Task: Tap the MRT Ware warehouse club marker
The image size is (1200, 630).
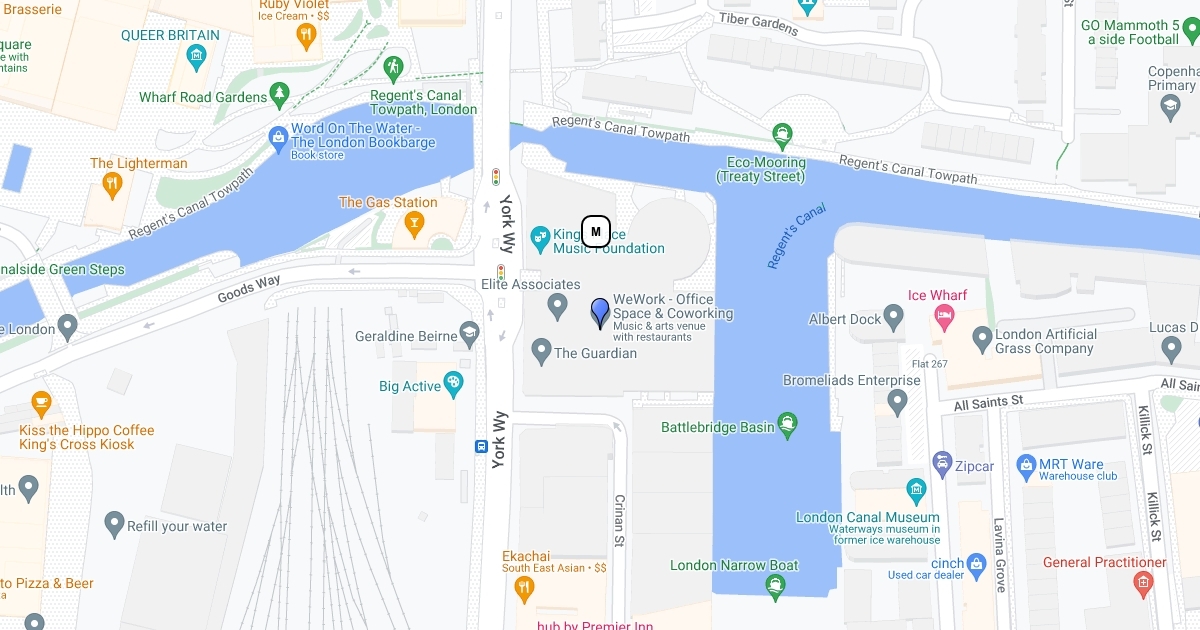Action: (1025, 465)
